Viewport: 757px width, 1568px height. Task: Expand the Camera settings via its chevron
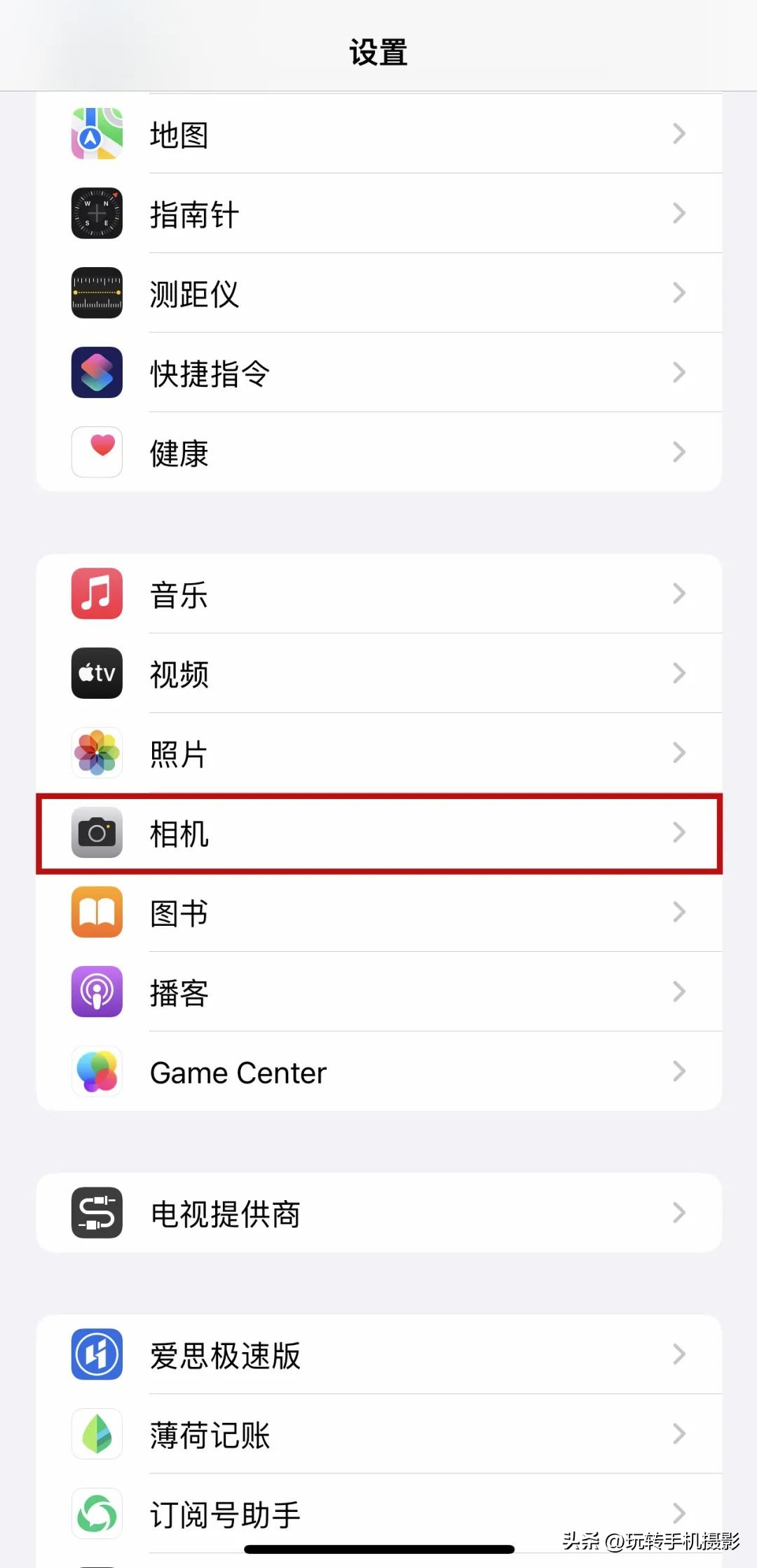(678, 833)
